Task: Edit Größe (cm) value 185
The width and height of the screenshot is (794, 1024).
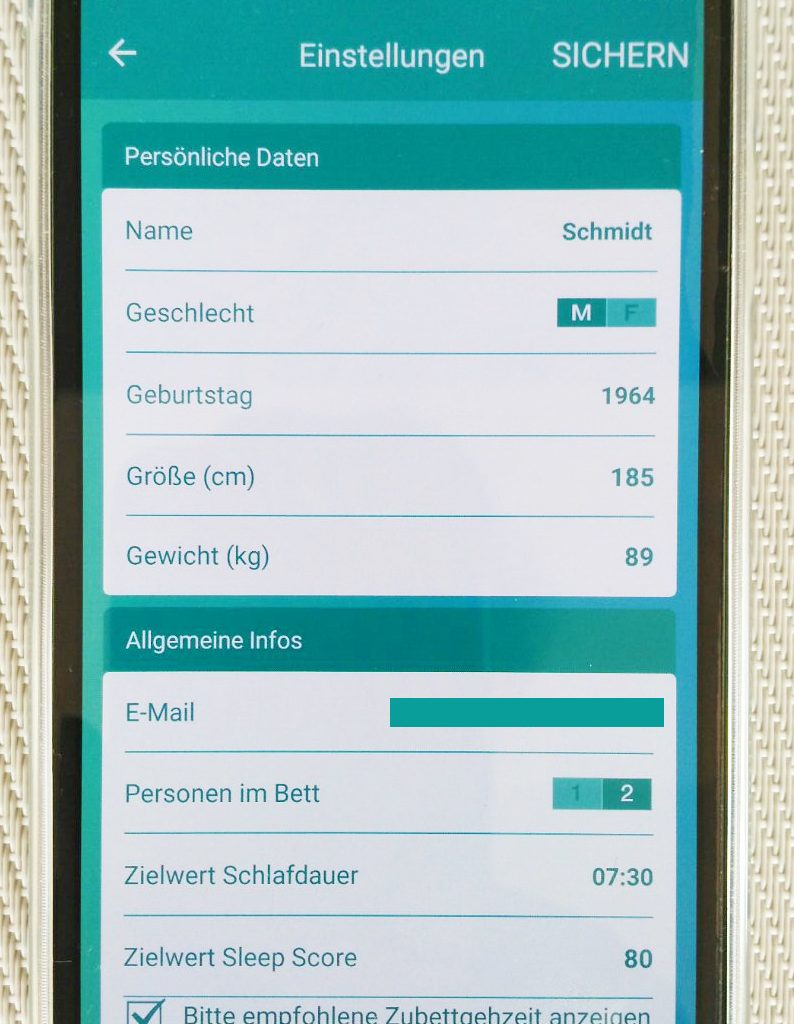Action: click(x=631, y=478)
